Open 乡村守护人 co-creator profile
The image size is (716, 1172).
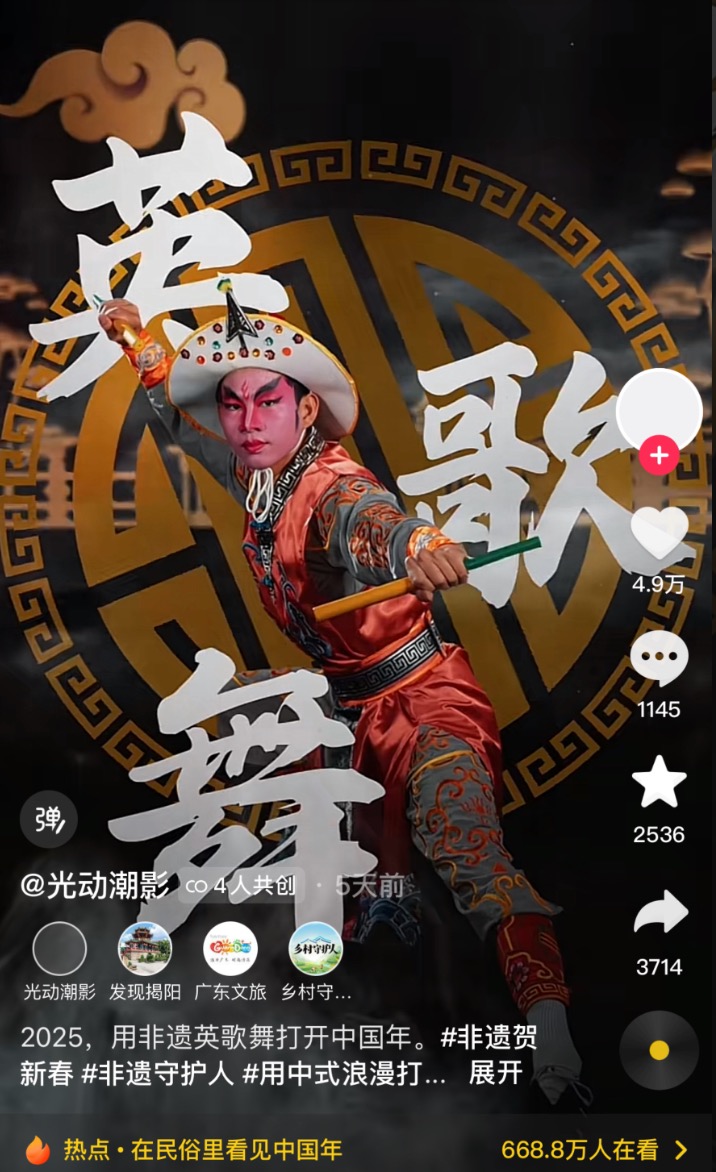pyautogui.click(x=316, y=949)
